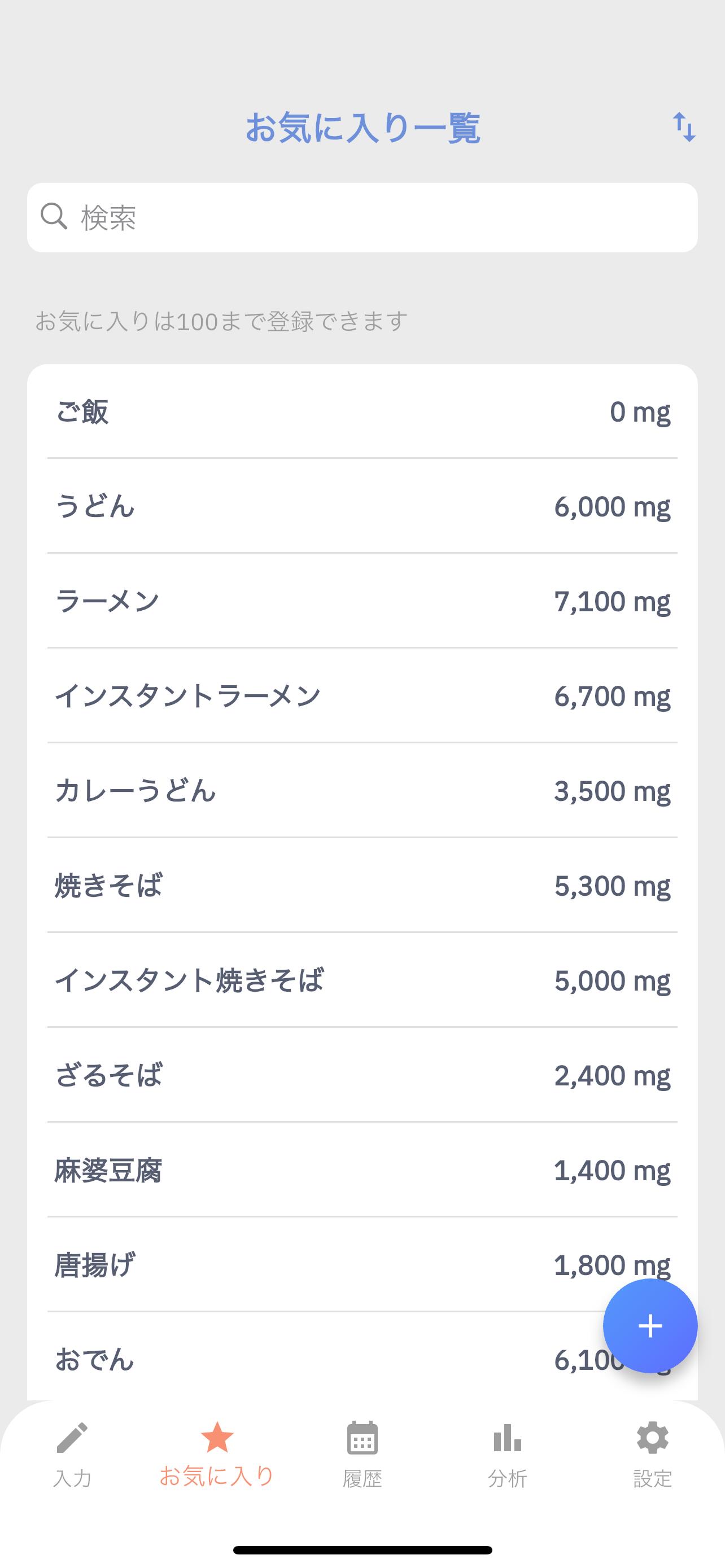Open the 設定 tab
The height and width of the screenshot is (1568, 725).
point(652,1455)
